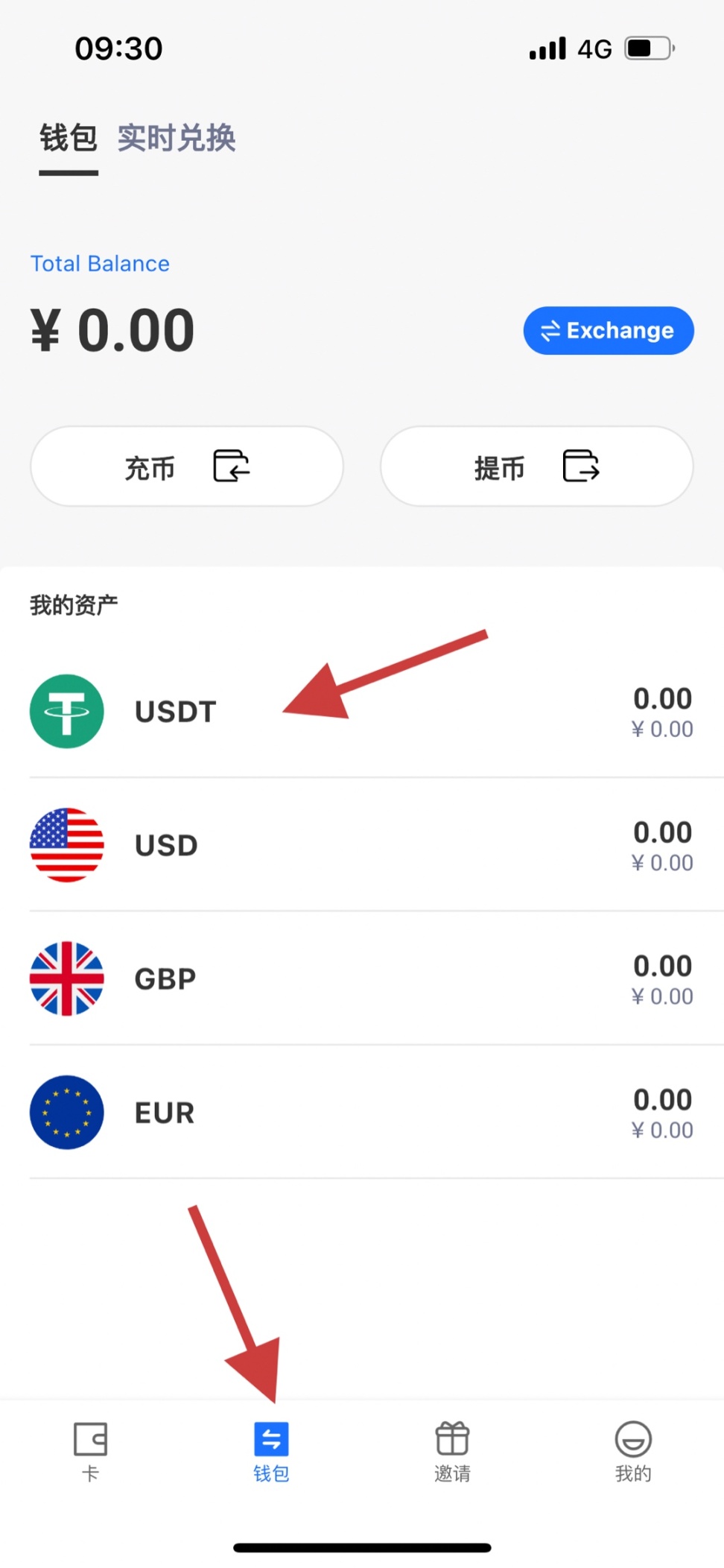Viewport: 724px width, 1568px height.
Task: View the GBP asset details
Action: 362,979
